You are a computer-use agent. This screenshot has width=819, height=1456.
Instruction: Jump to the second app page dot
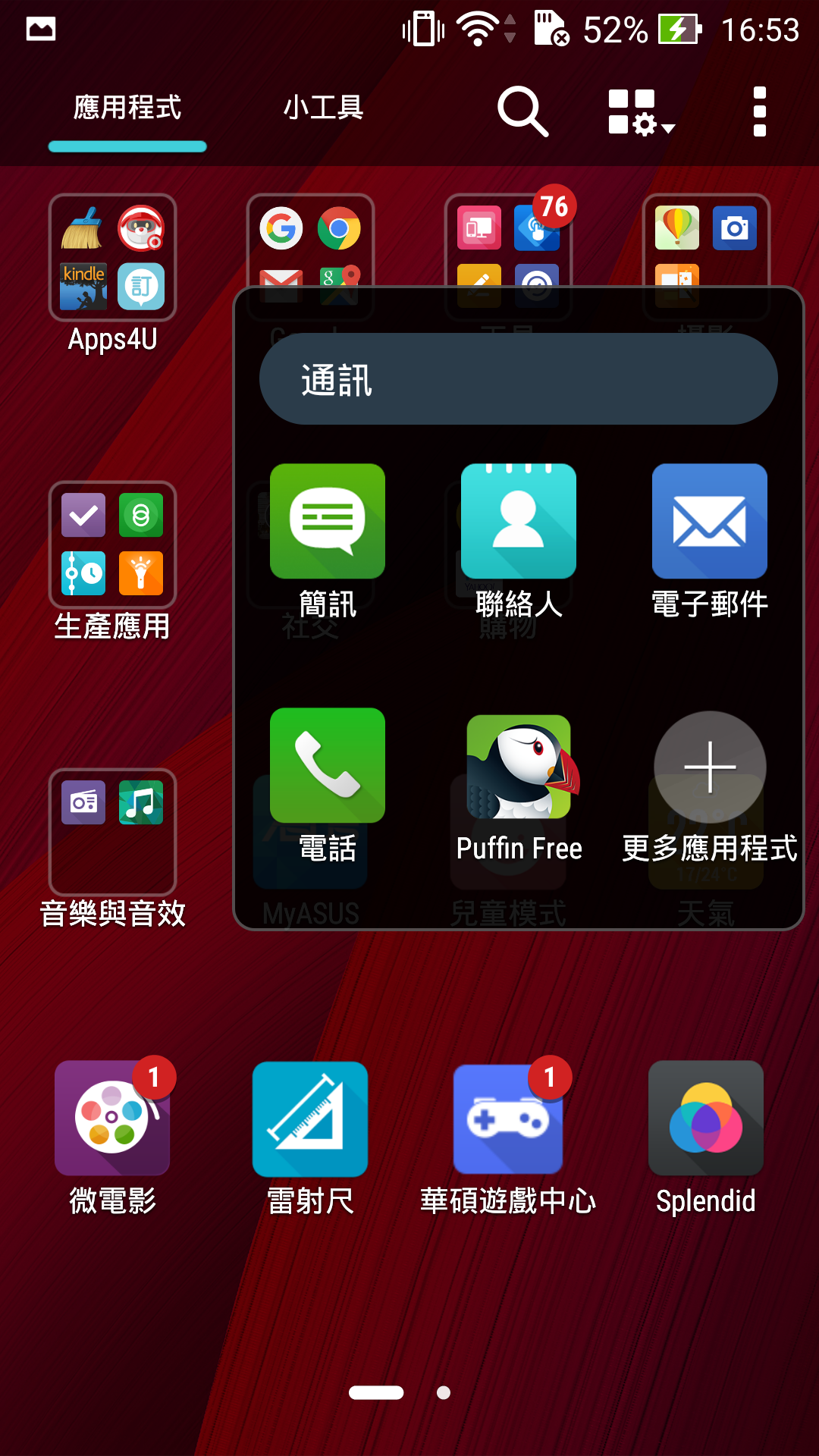444,1392
